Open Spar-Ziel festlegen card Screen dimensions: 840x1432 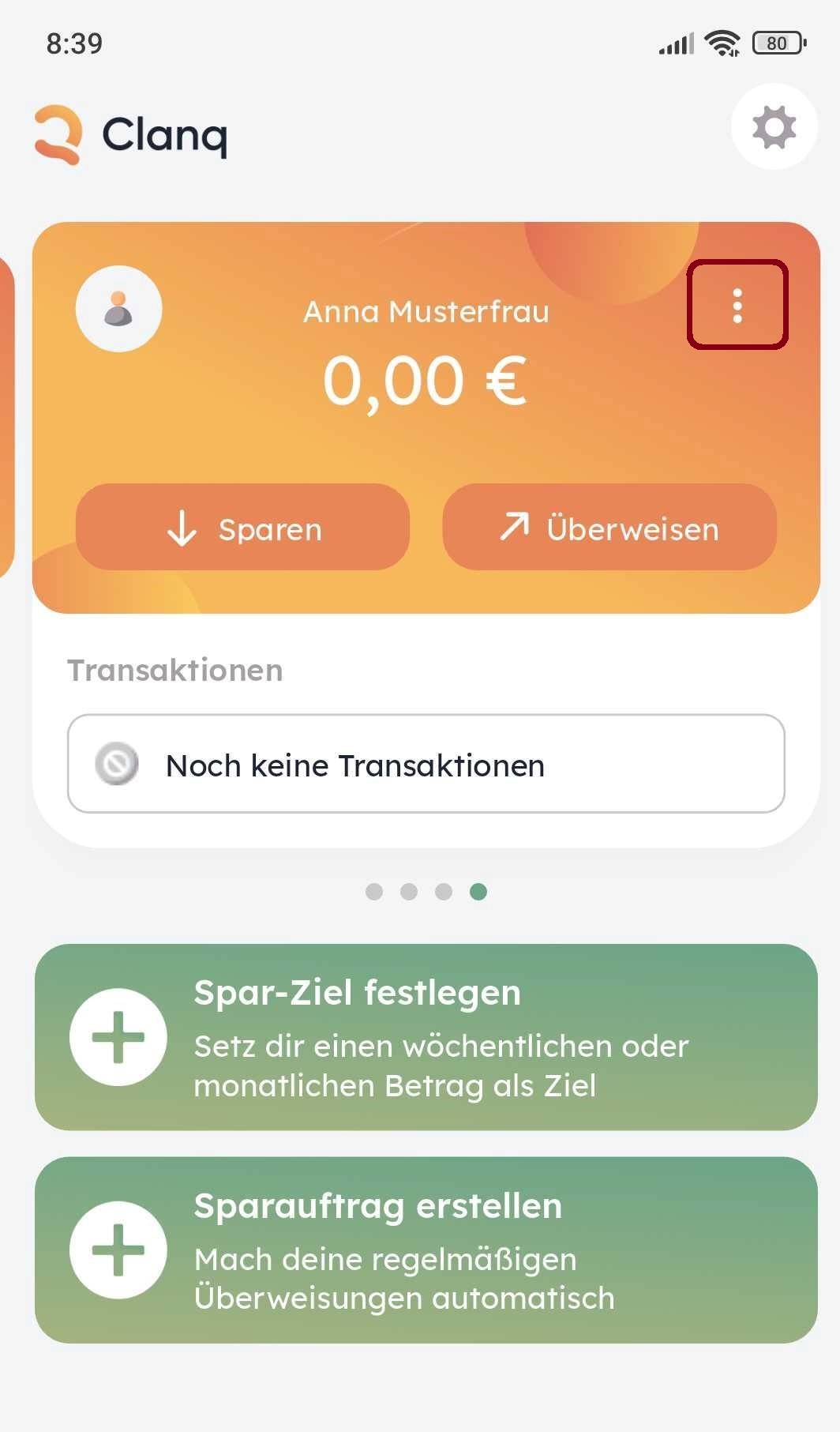click(x=426, y=1037)
